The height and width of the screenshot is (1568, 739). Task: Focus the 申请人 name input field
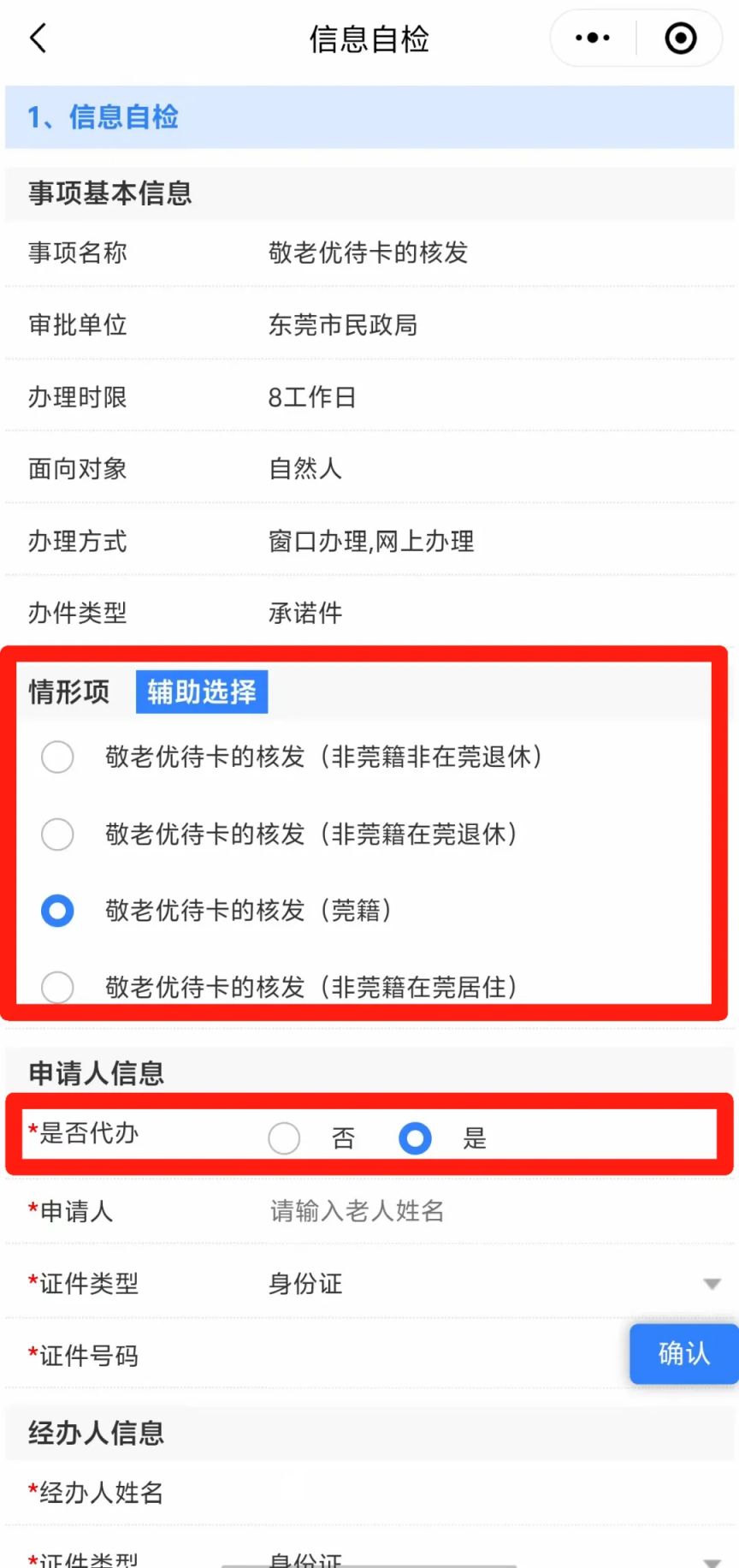479,1211
